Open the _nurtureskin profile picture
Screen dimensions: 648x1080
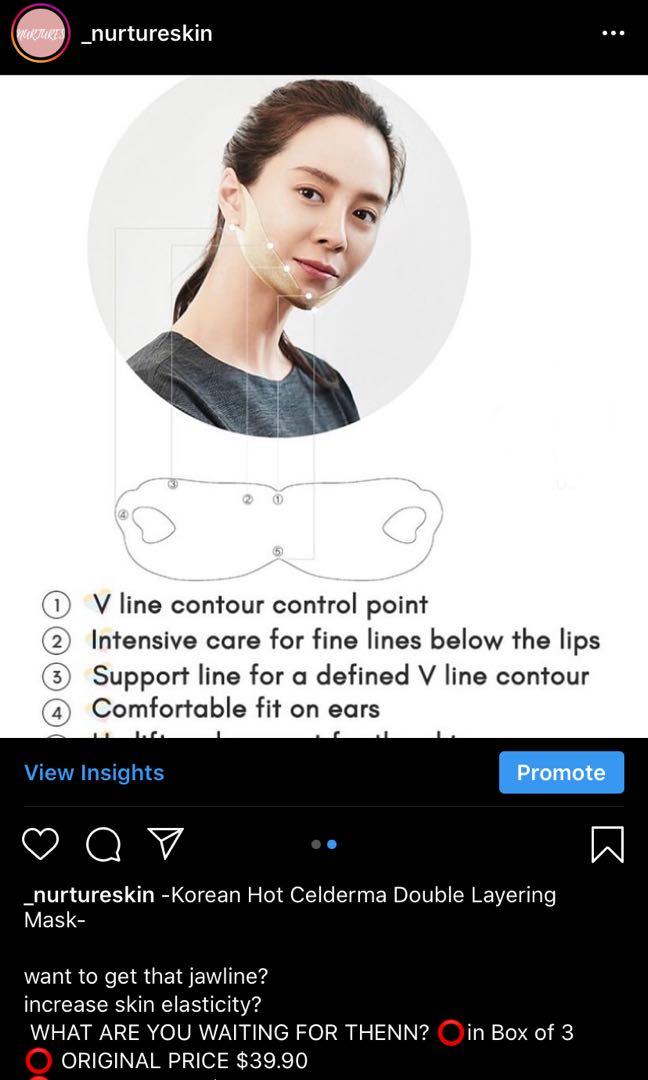pyautogui.click(x=39, y=34)
